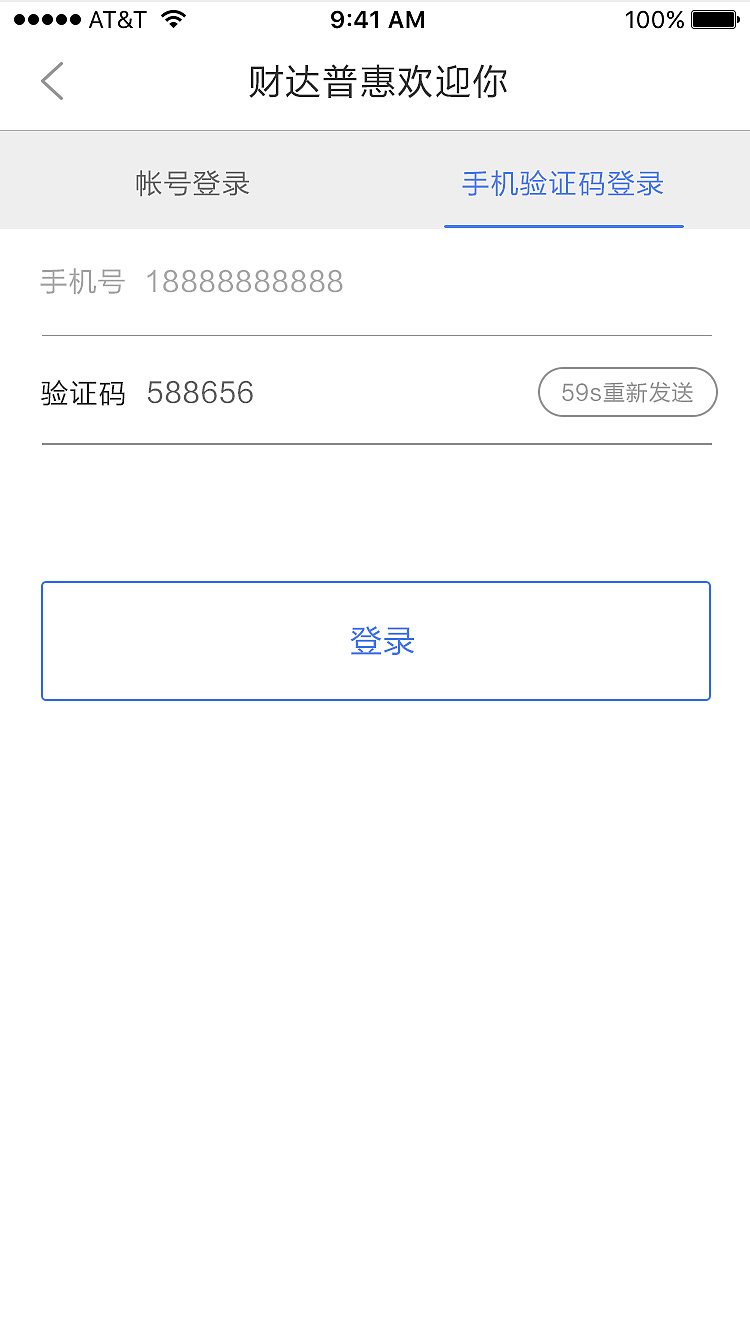Tap the 9:41 AM clock text
The width and height of the screenshot is (750, 1334).
coord(377,18)
